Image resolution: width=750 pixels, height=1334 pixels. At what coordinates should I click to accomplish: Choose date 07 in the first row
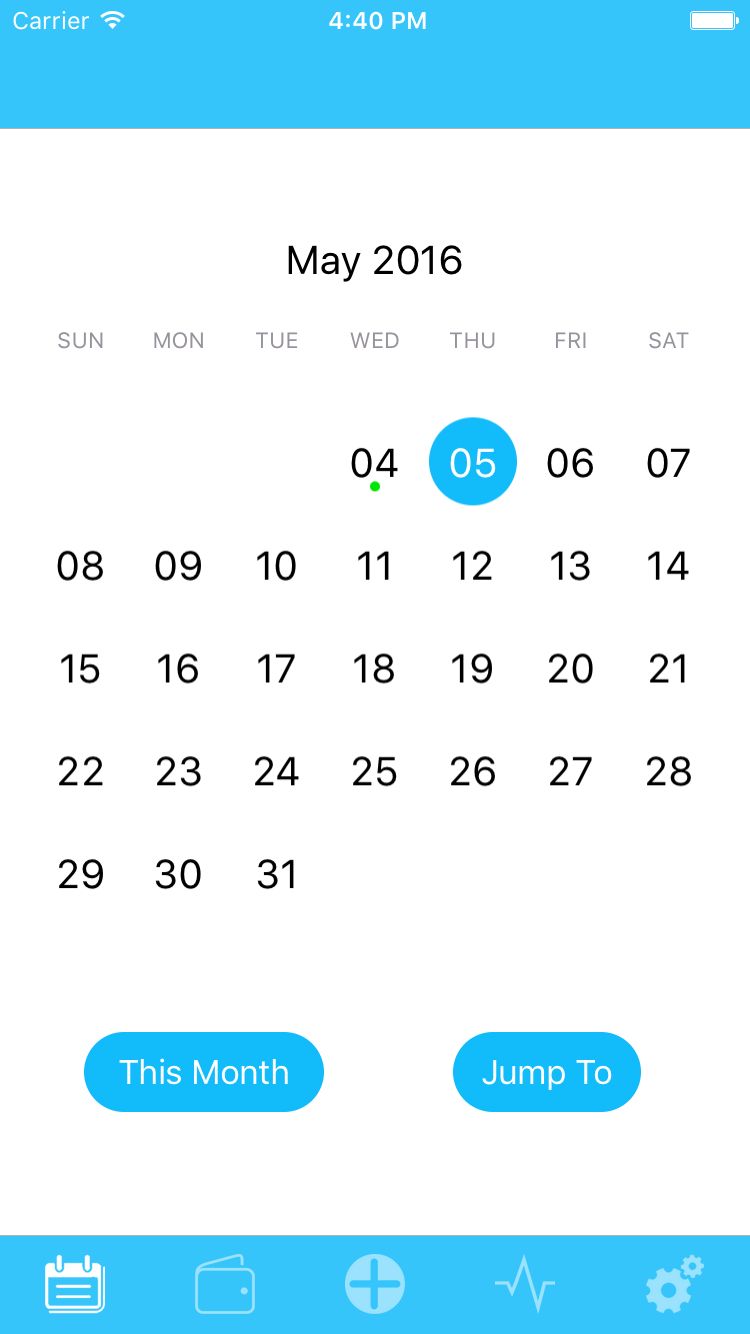[x=668, y=463]
